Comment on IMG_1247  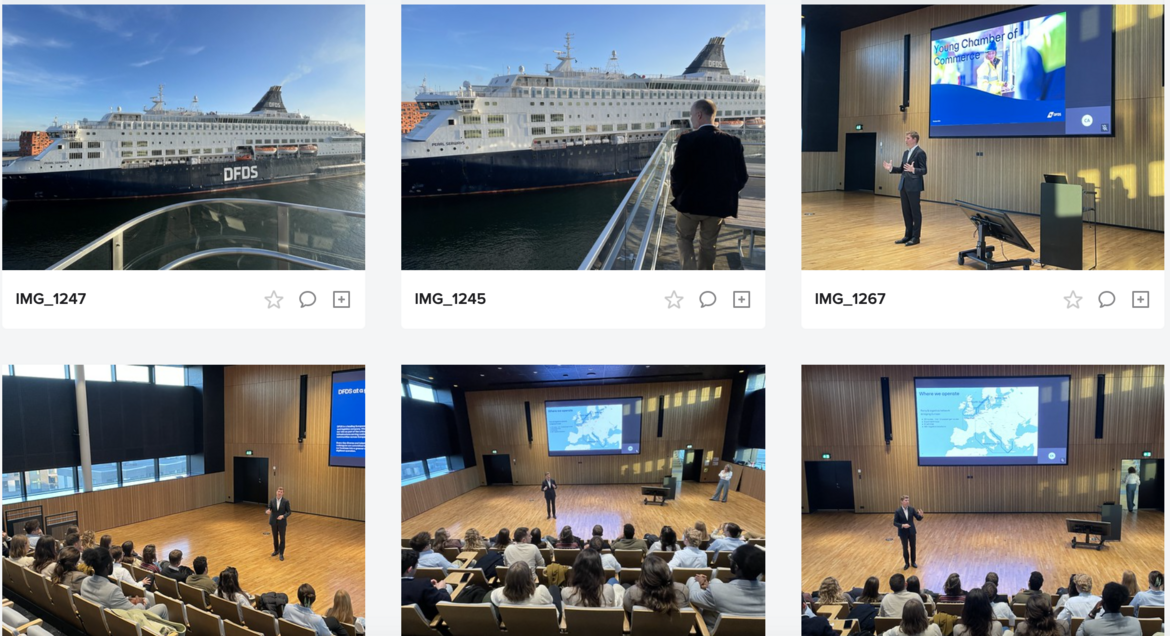tap(308, 299)
